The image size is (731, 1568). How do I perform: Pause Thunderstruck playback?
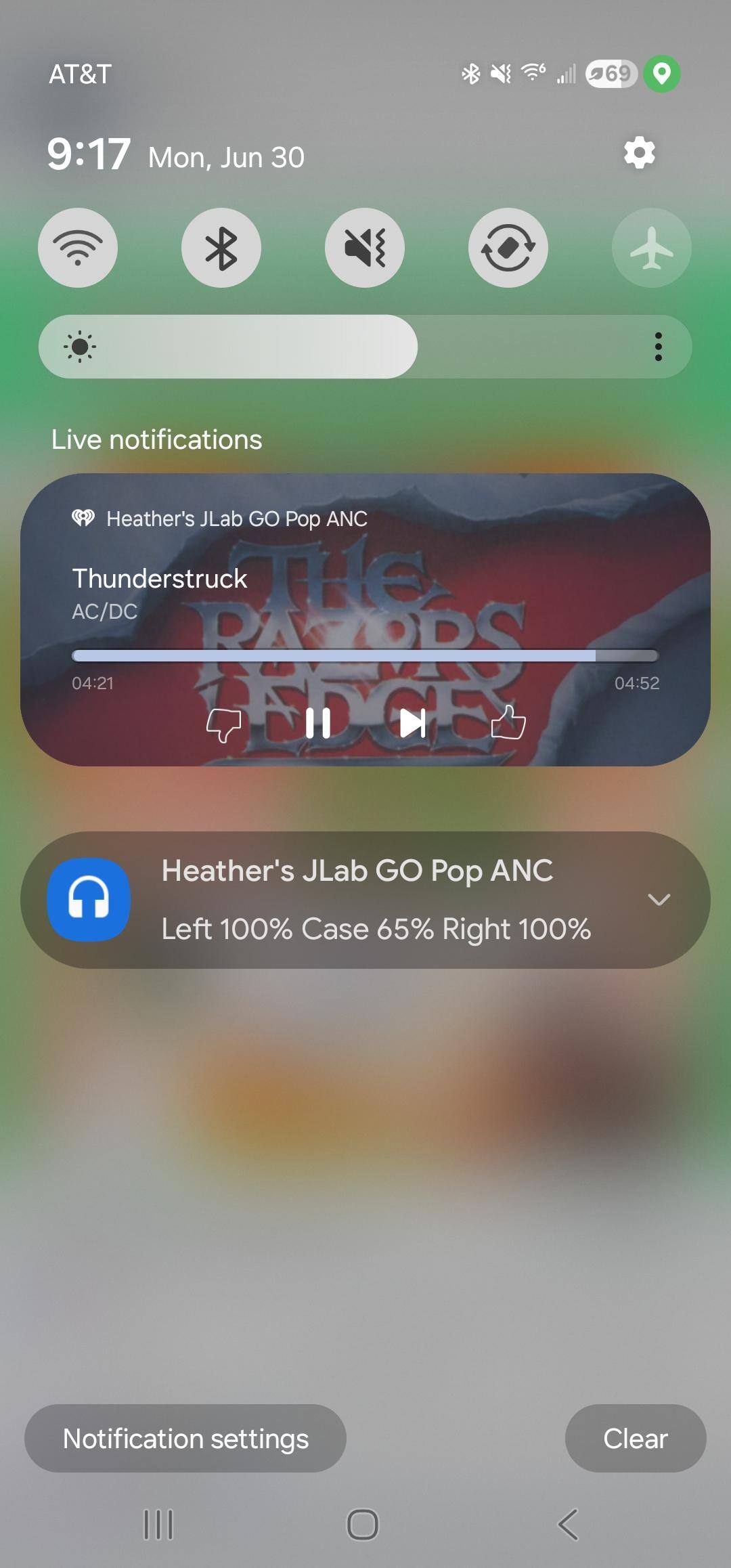tap(317, 723)
